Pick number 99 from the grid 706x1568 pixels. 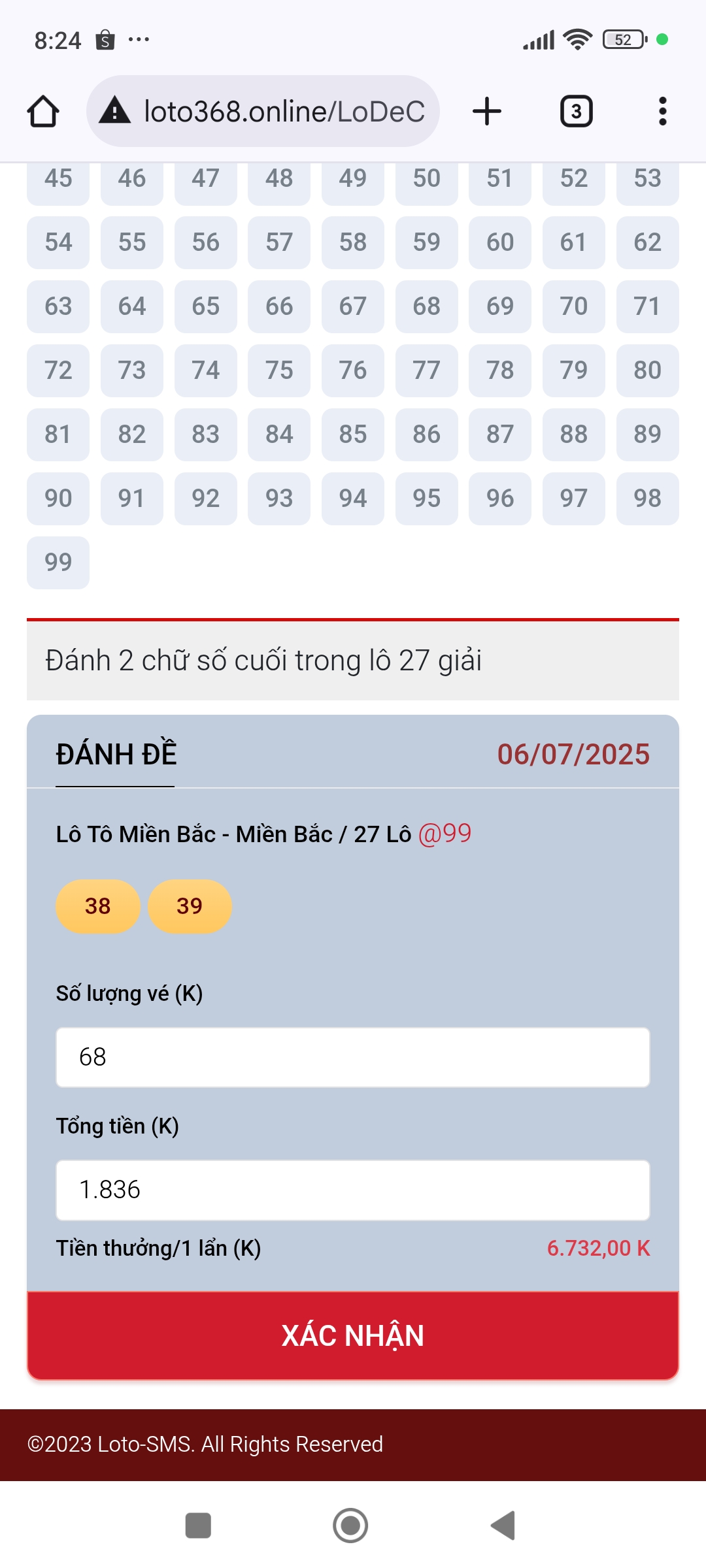58,563
